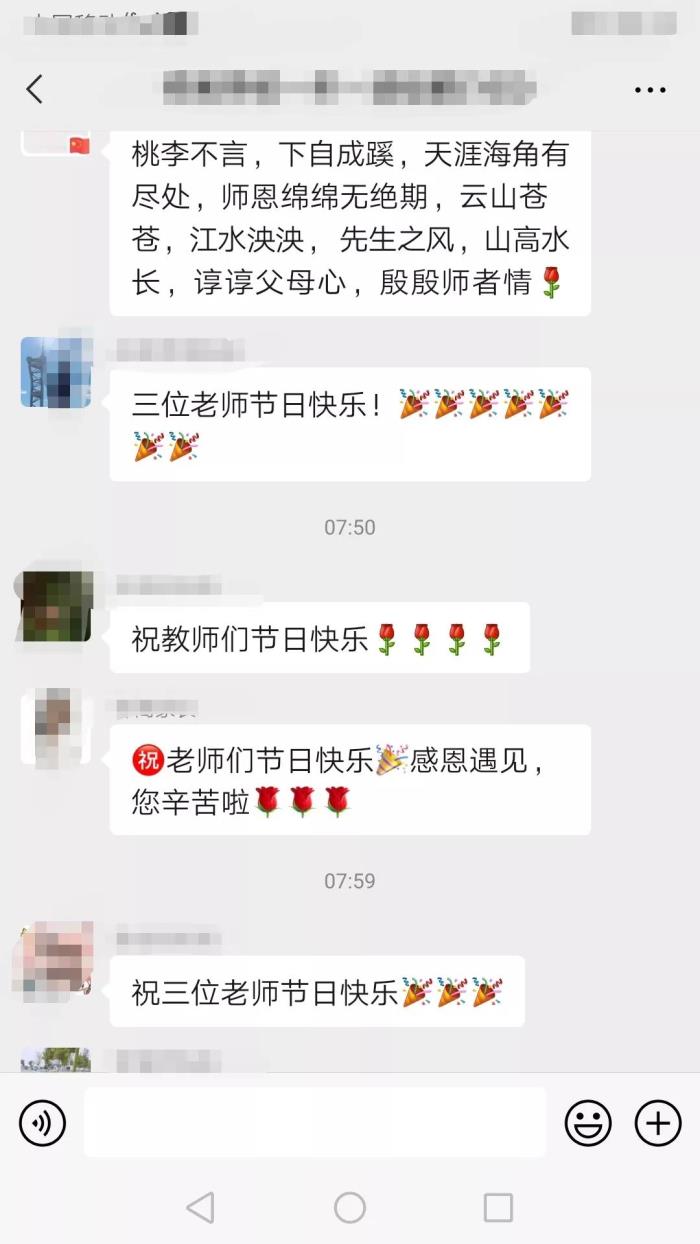Viewport: 700px width, 1244px height.
Task: Open avatar of sender of 感恩遇见 message
Action: point(56,728)
